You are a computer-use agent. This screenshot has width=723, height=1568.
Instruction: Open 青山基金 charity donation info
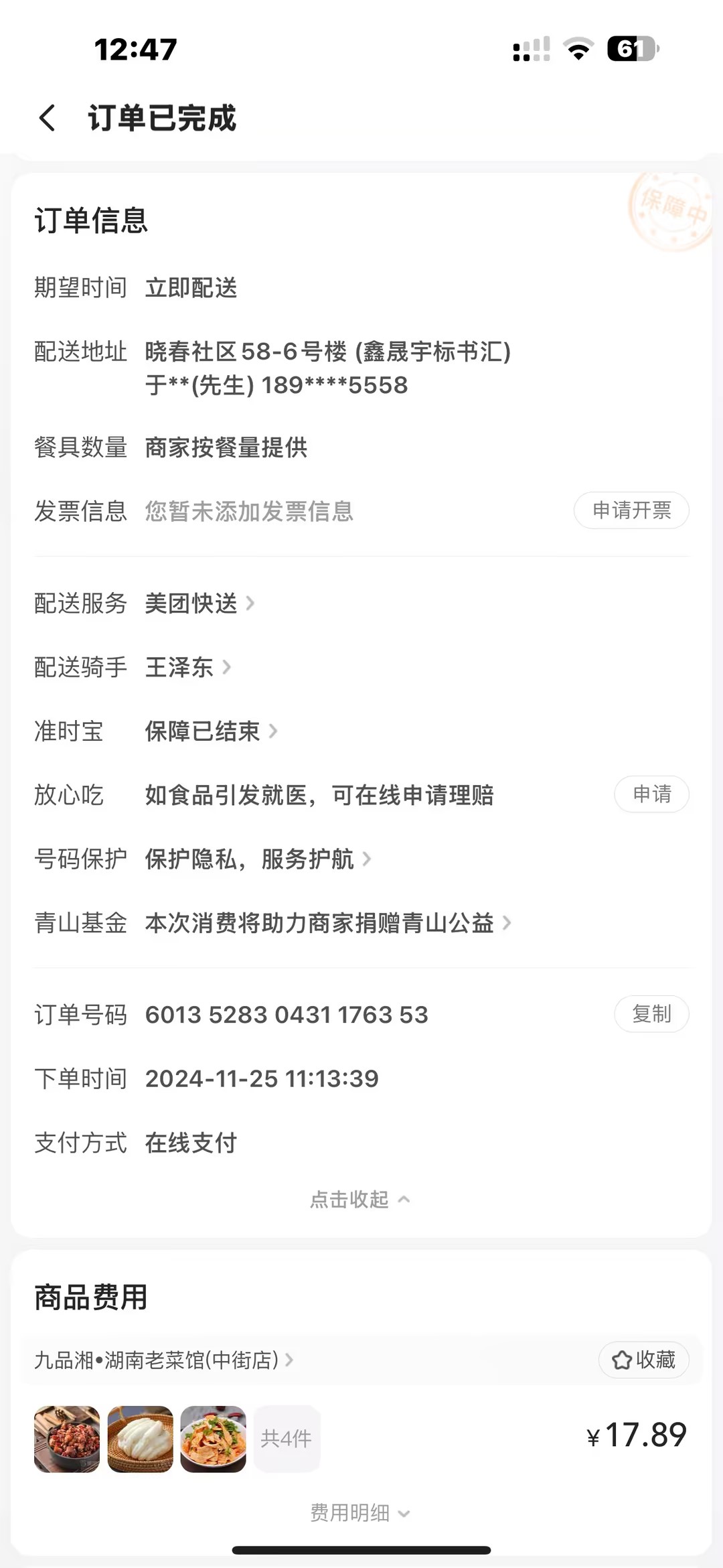tap(327, 923)
